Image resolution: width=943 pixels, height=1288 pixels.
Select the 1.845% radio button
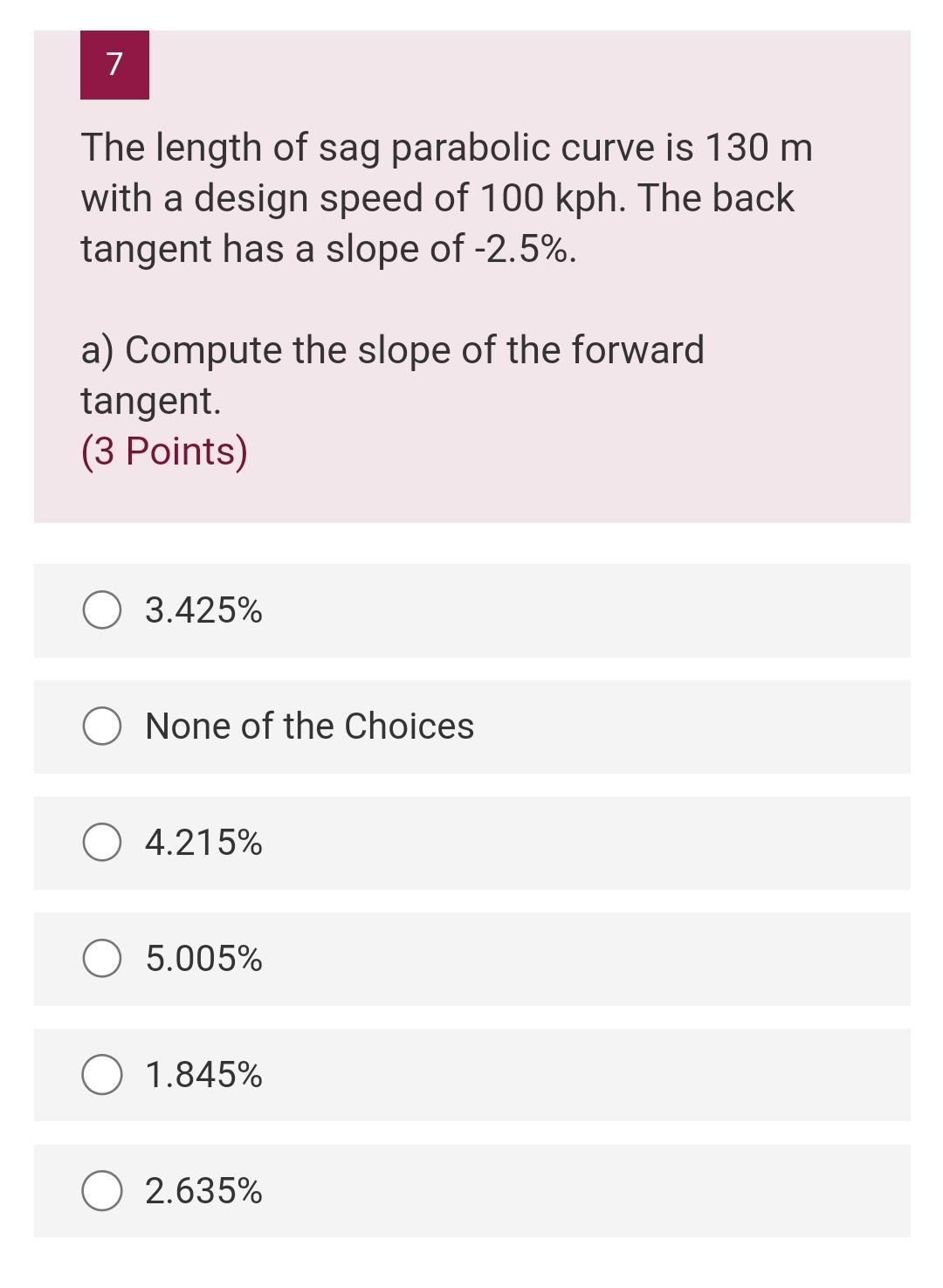tap(102, 1076)
